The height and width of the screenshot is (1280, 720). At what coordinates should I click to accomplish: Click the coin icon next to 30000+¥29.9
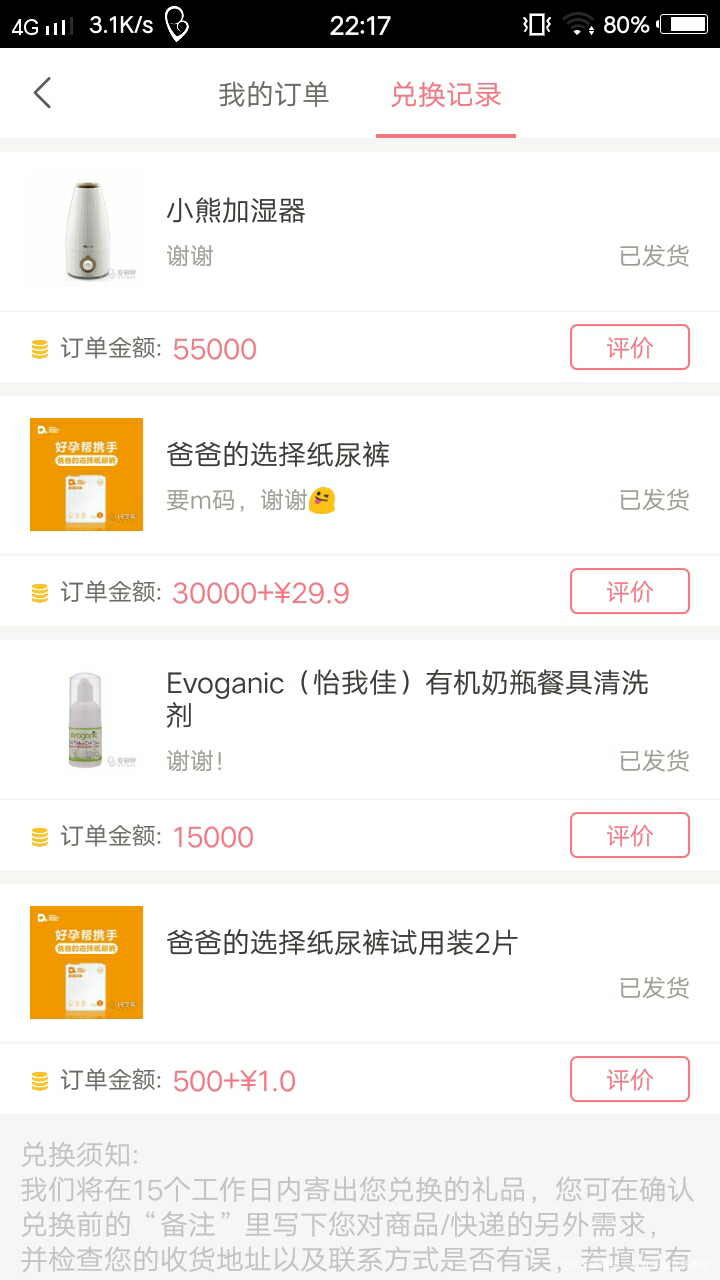click(41, 591)
